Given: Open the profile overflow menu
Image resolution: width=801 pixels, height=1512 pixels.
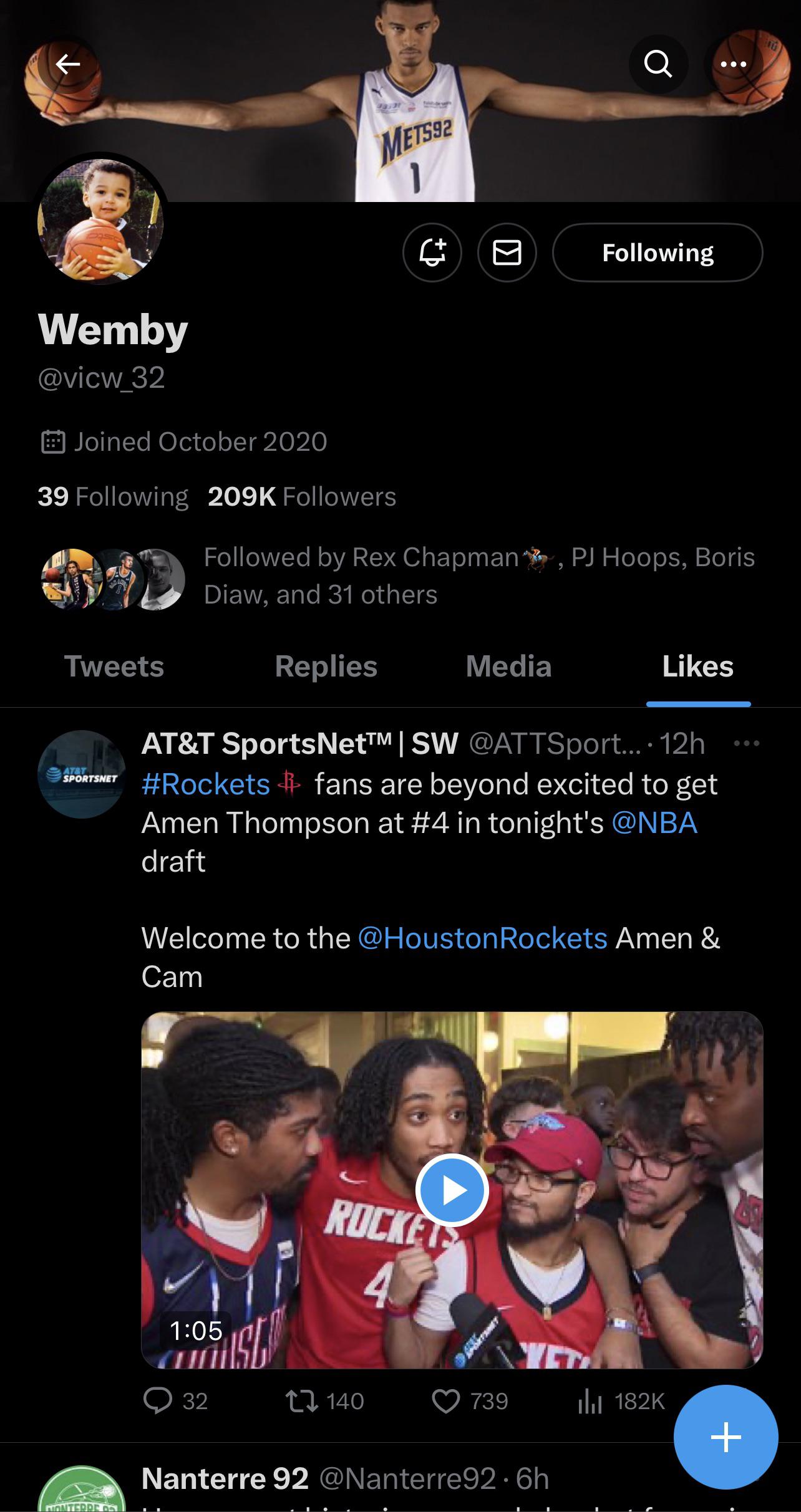Looking at the screenshot, I should click(x=733, y=64).
